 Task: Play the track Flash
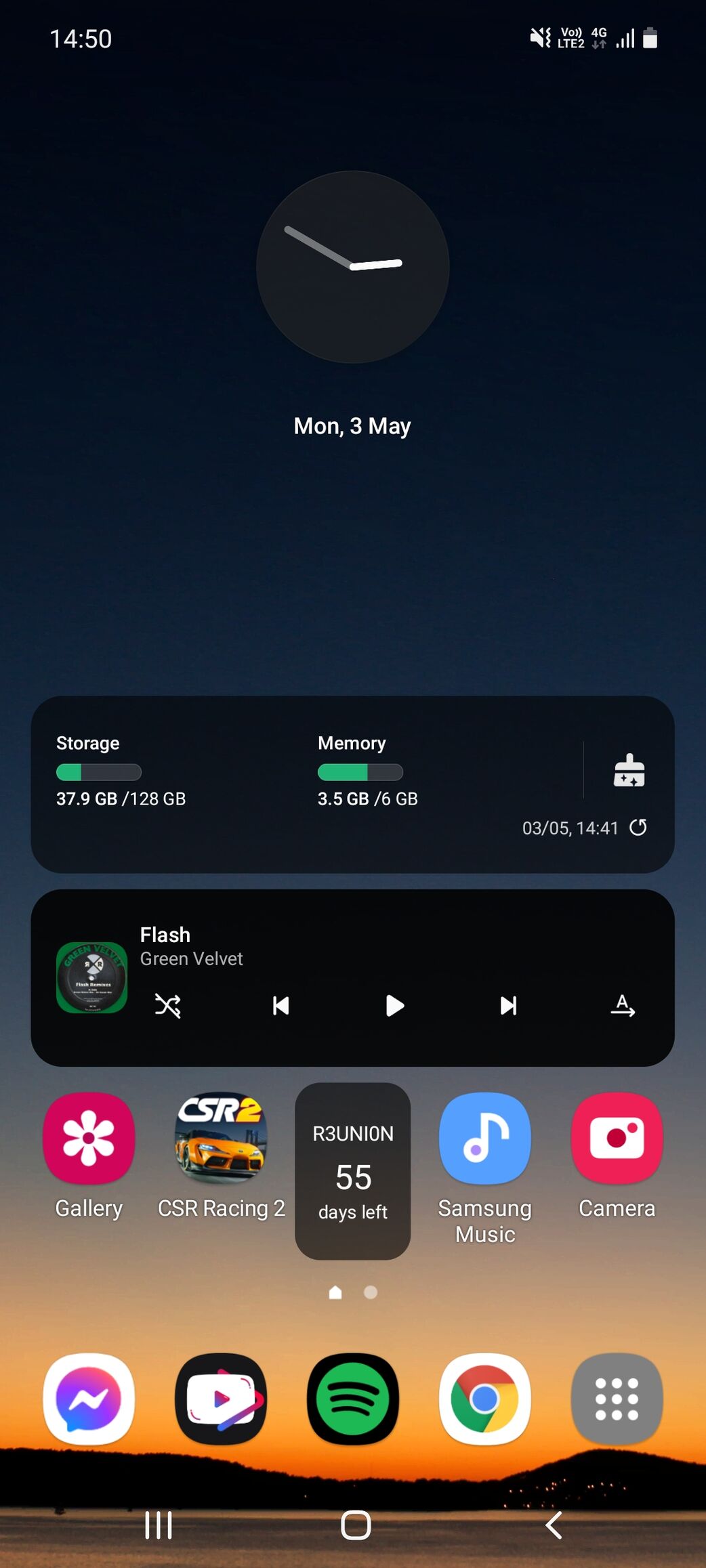394,1006
